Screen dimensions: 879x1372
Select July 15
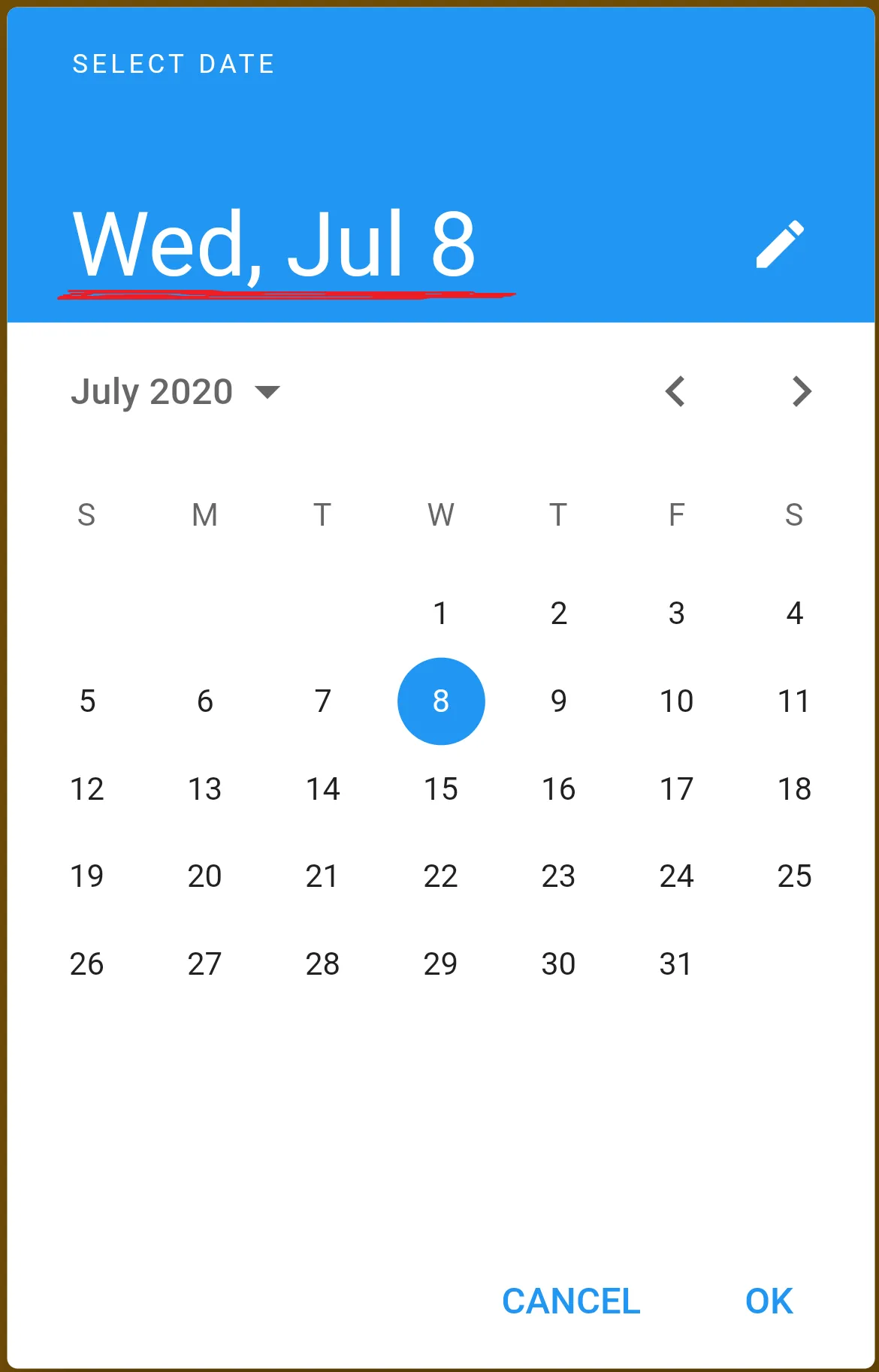441,789
